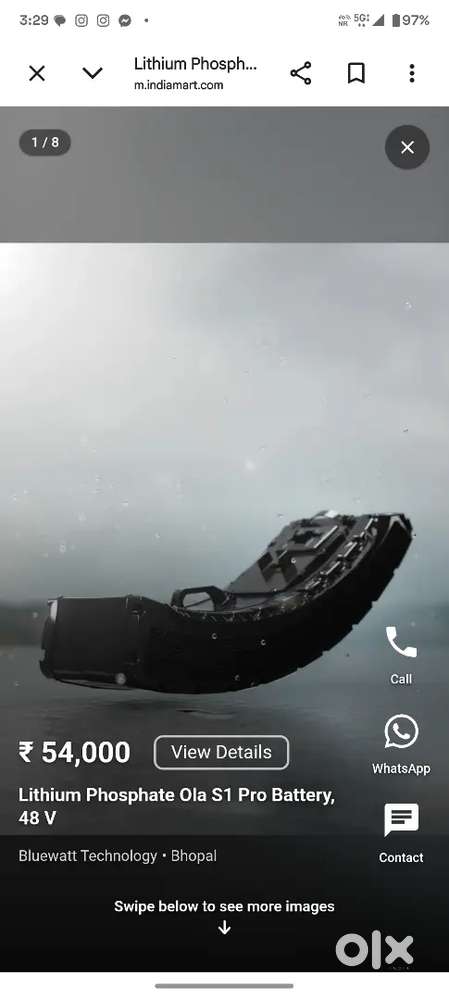Contact the supplier via message
Viewport: 449px width, 1000px height.
pos(401,833)
